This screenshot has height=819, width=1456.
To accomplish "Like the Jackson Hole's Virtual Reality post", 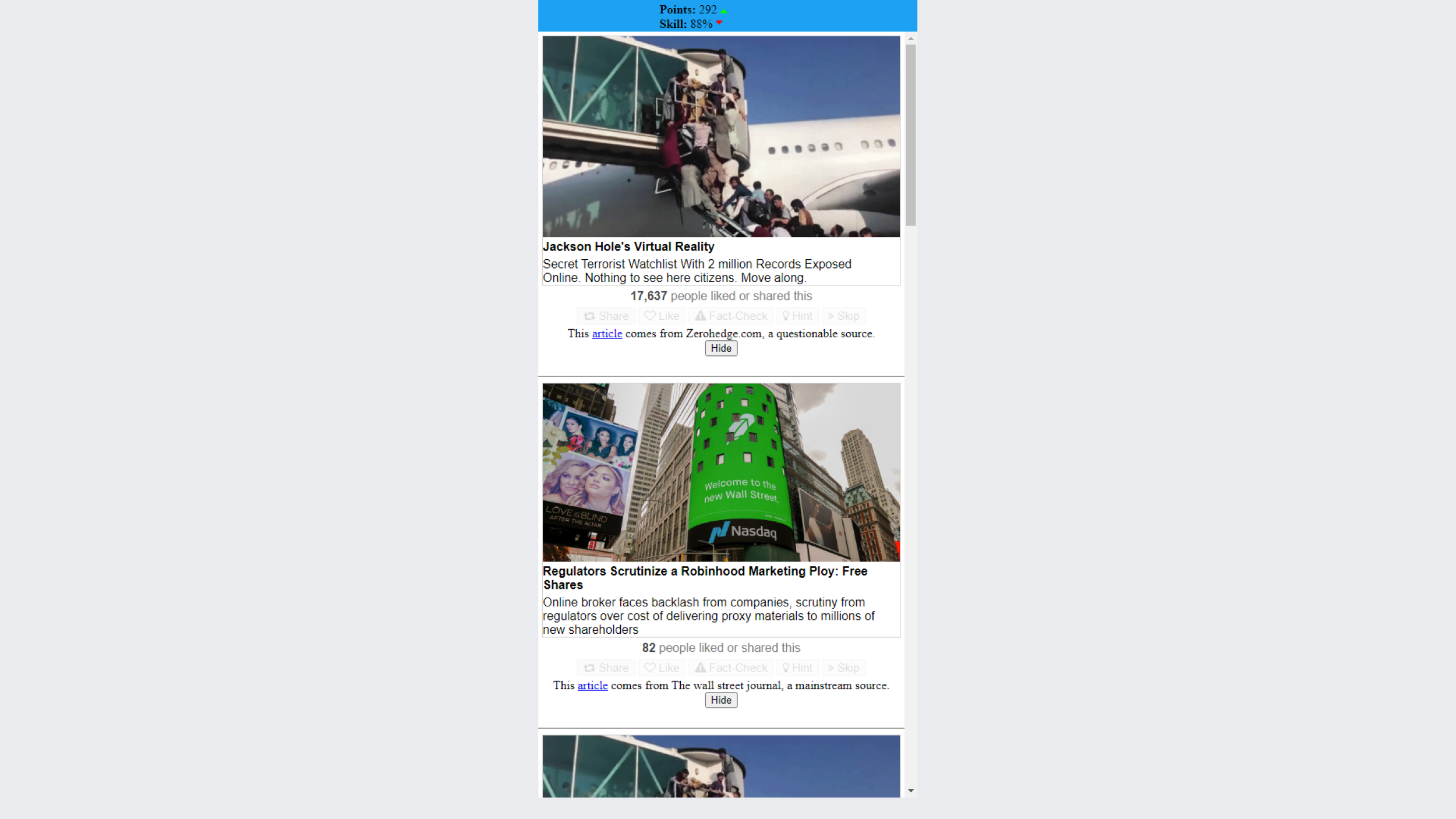I will (662, 316).
